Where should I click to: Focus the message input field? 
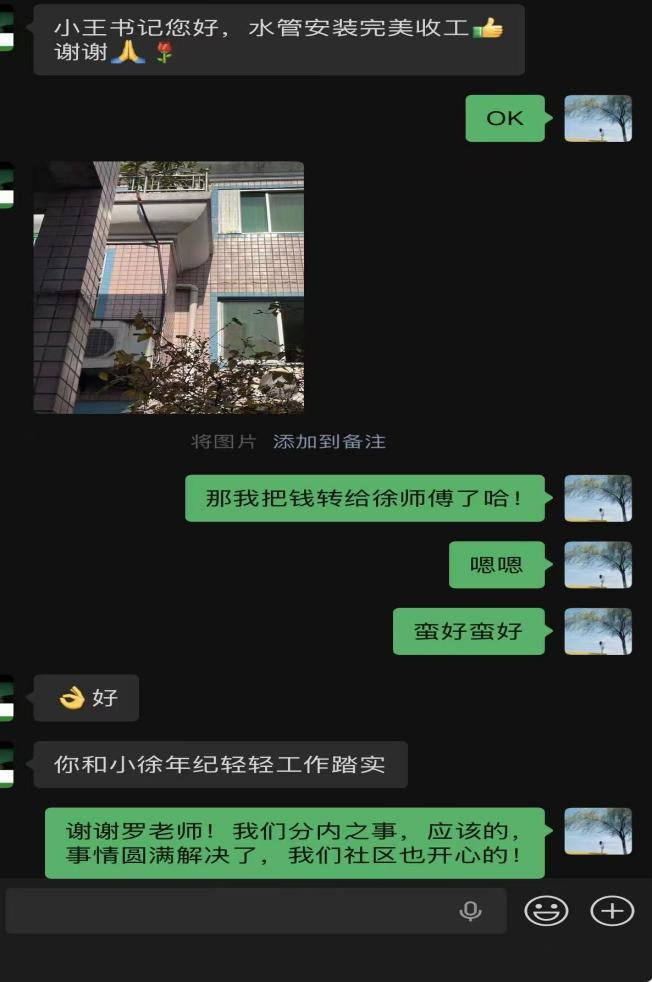coord(230,911)
